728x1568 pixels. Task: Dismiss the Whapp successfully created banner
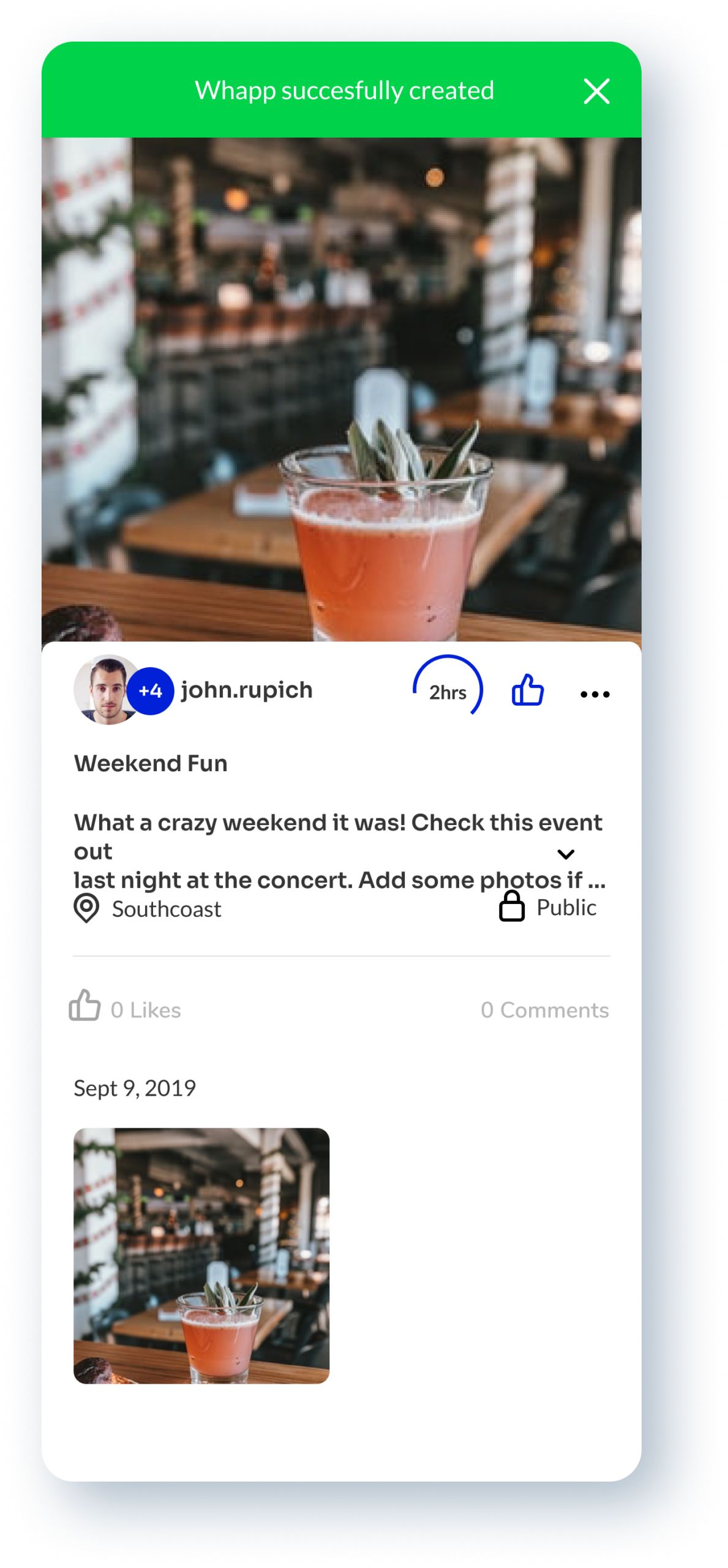pos(596,91)
